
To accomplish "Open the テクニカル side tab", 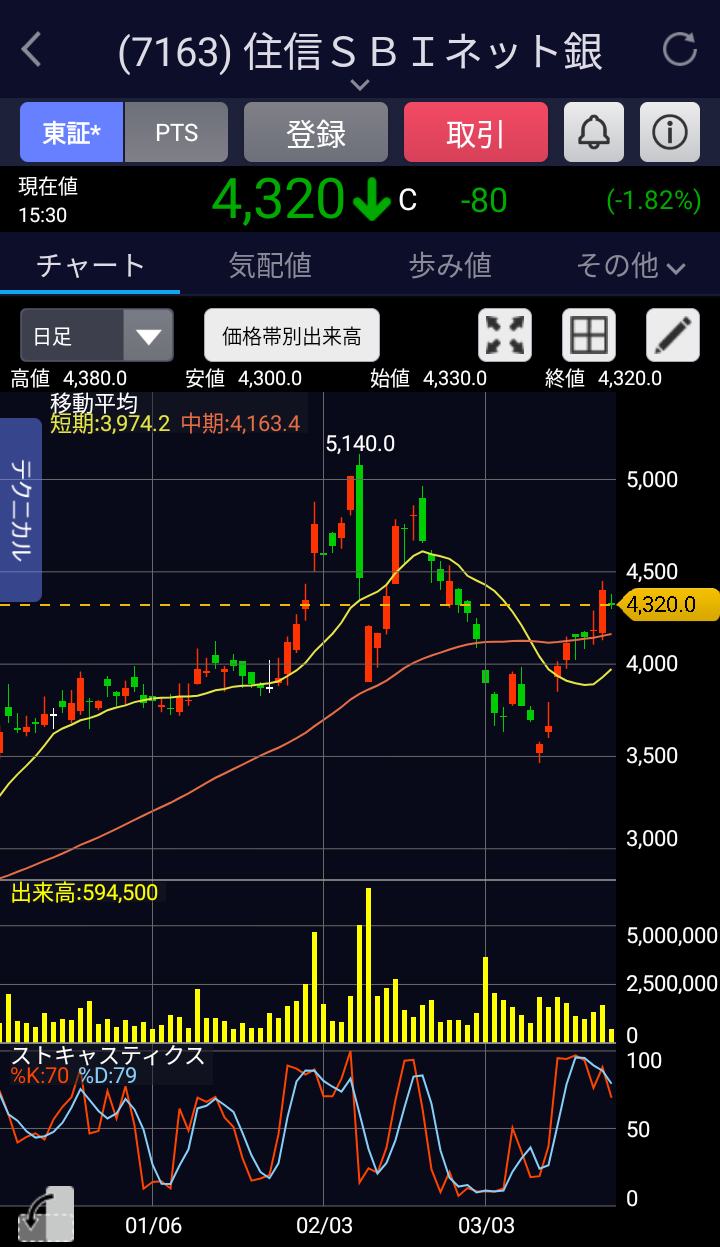I will point(21,510).
